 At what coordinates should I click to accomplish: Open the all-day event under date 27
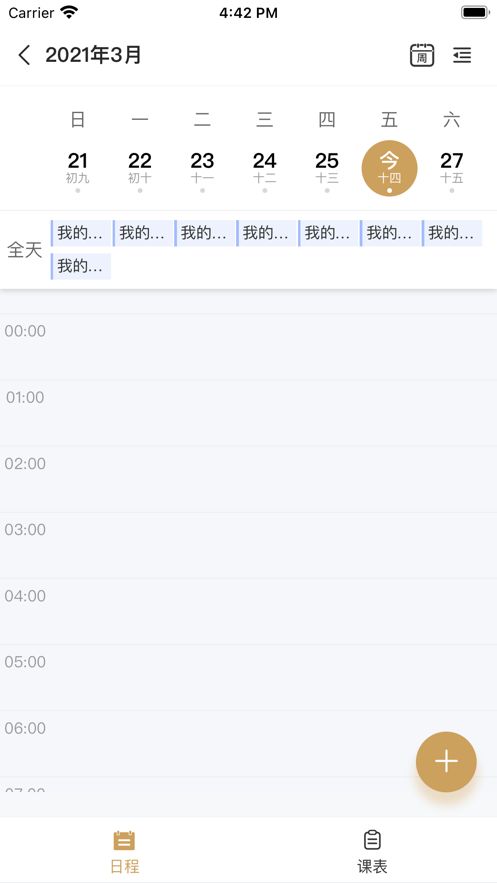coord(452,233)
